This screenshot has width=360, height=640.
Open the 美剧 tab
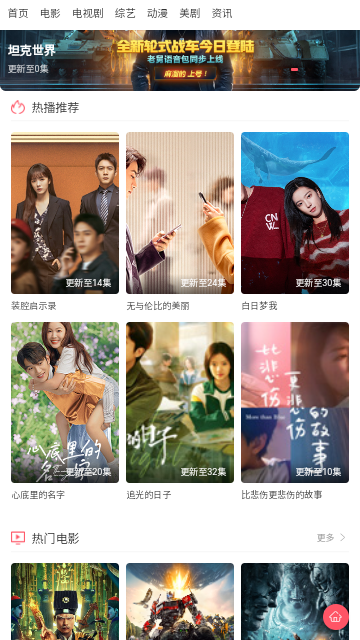tap(189, 13)
